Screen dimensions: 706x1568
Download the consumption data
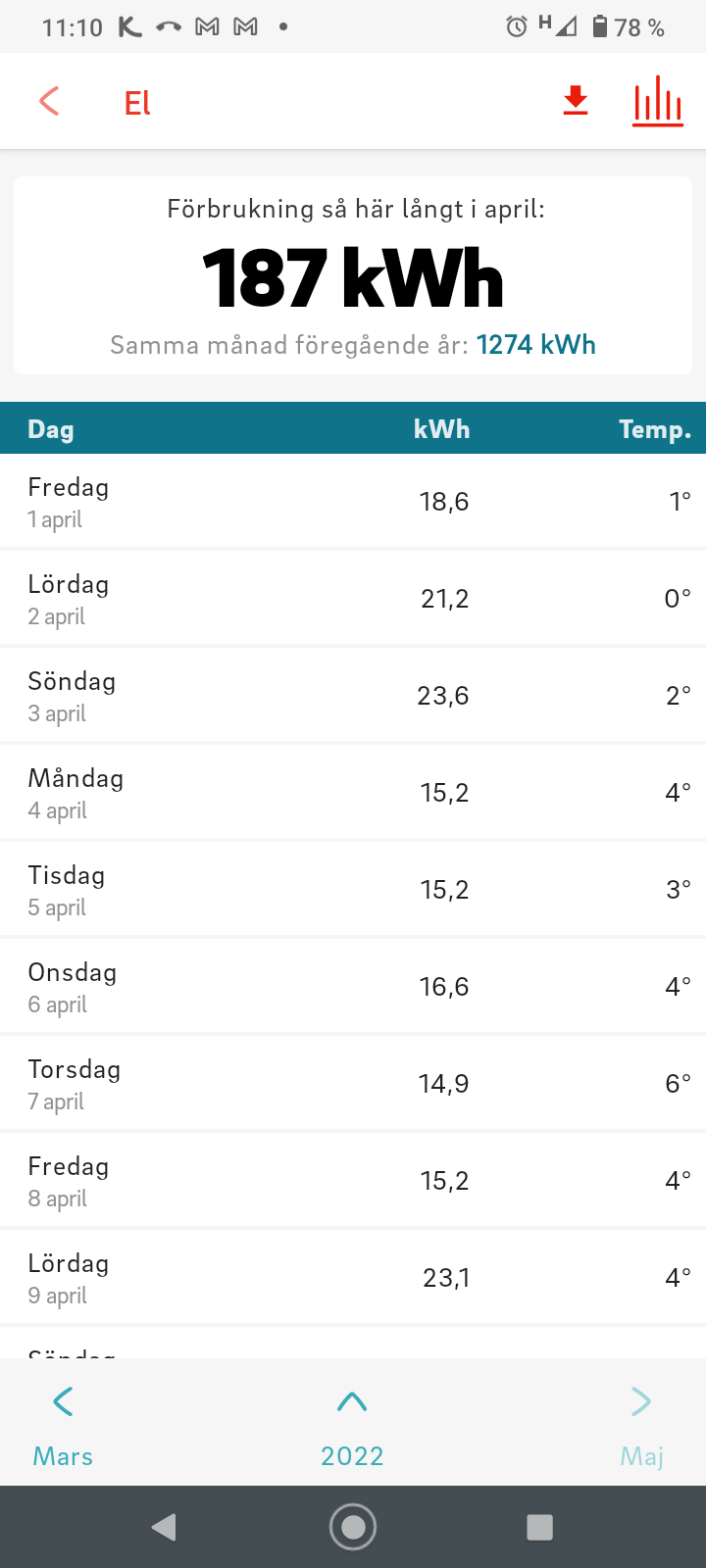coord(576,101)
